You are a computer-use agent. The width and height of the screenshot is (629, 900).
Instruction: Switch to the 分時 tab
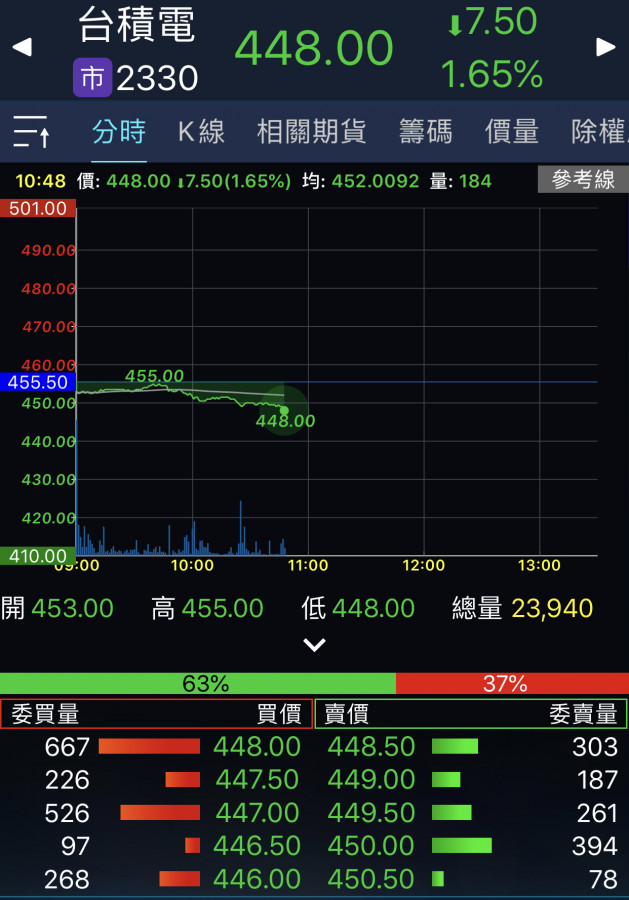click(119, 131)
